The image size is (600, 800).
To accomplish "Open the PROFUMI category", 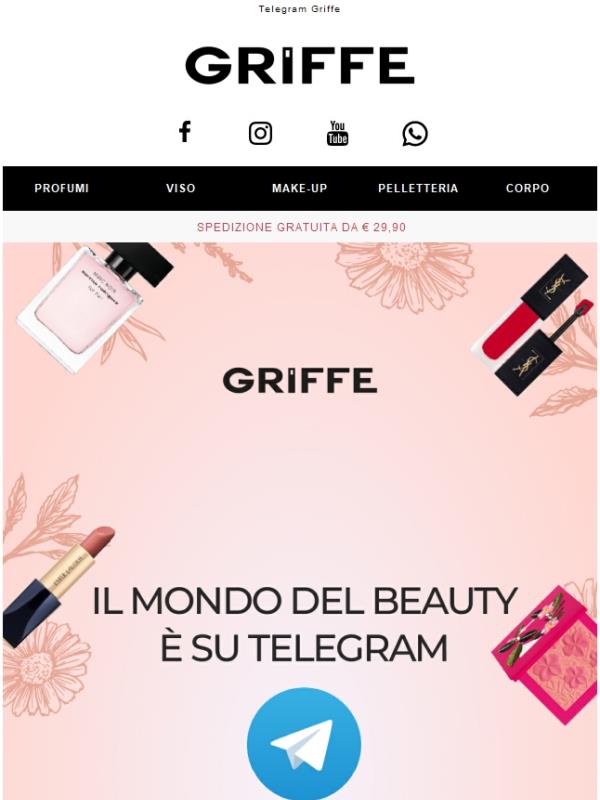I will (x=62, y=188).
